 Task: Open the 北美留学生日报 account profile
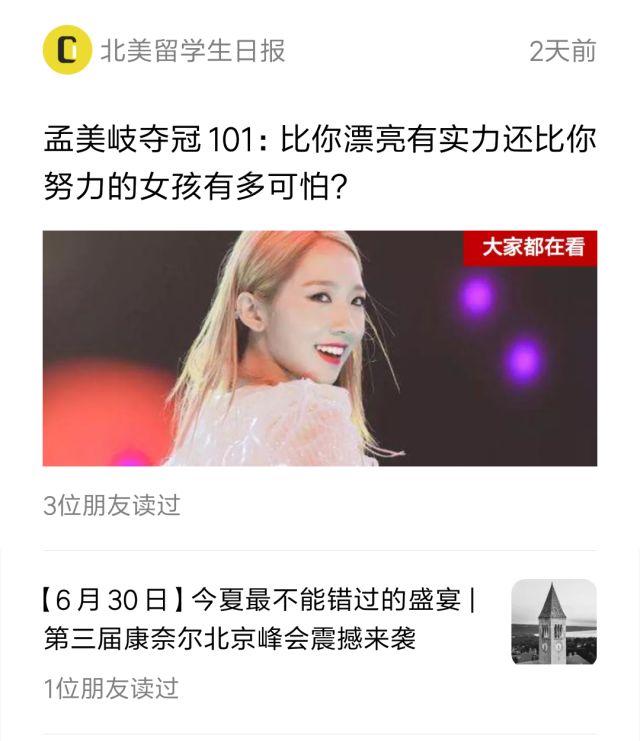[x=192, y=51]
